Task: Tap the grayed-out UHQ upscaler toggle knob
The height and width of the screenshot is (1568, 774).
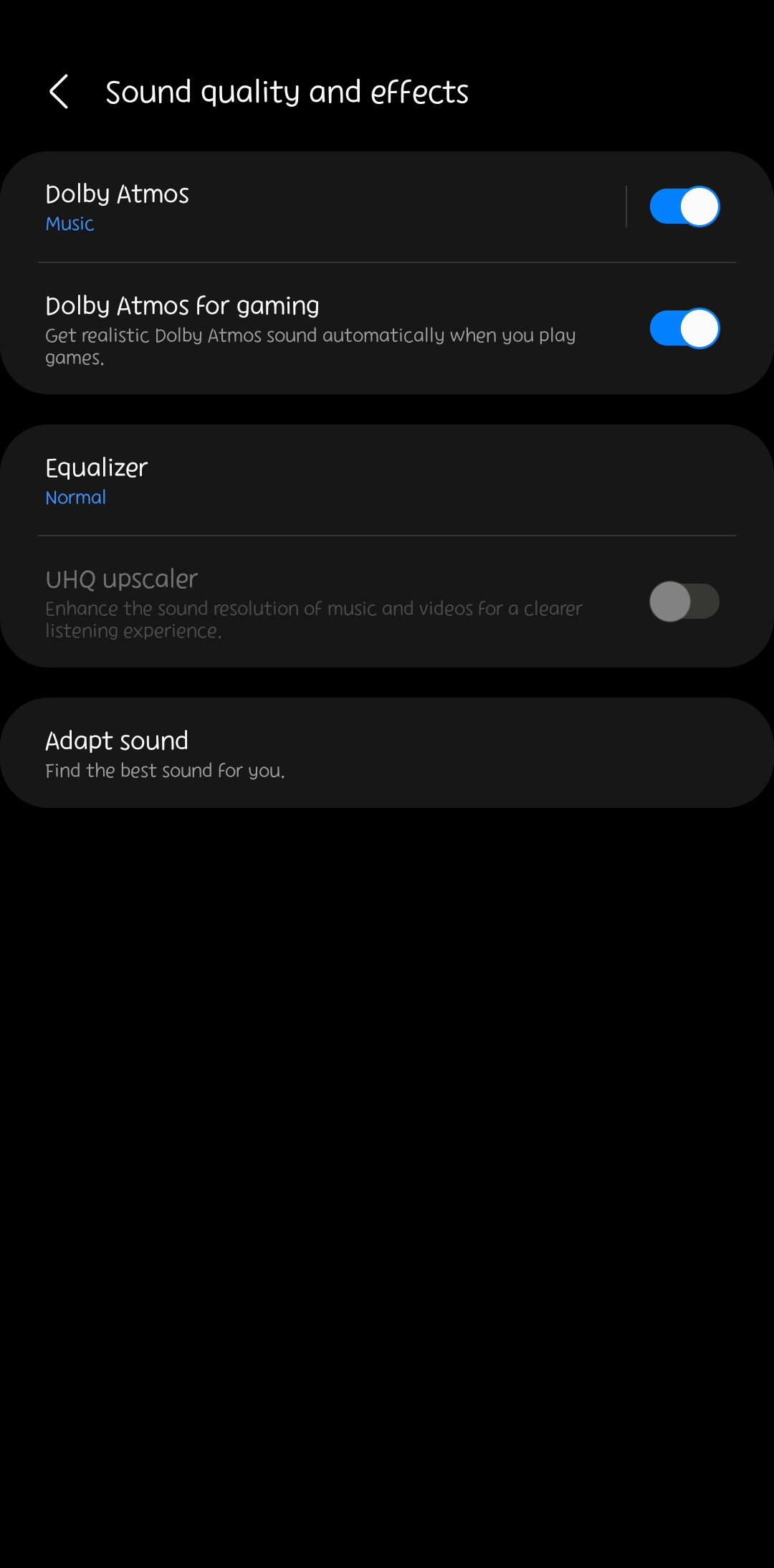Action: coord(671,602)
